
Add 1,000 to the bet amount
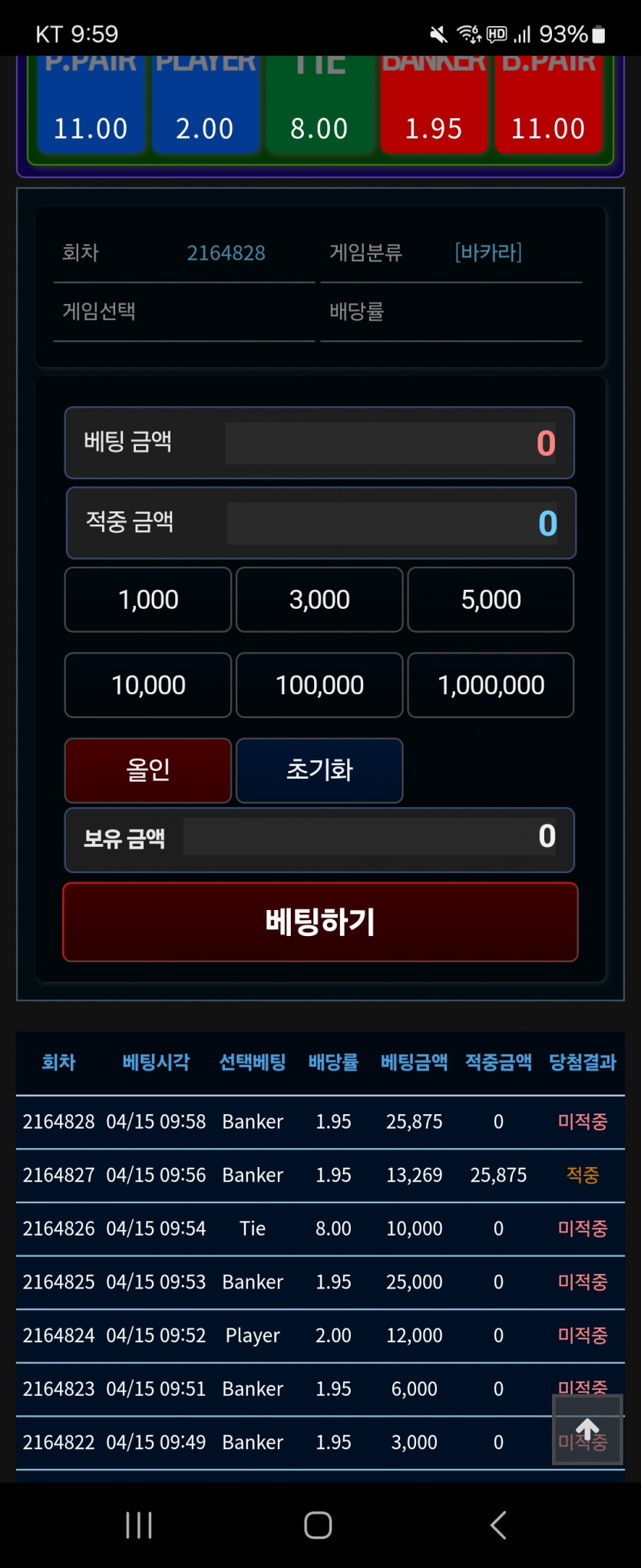[x=148, y=600]
